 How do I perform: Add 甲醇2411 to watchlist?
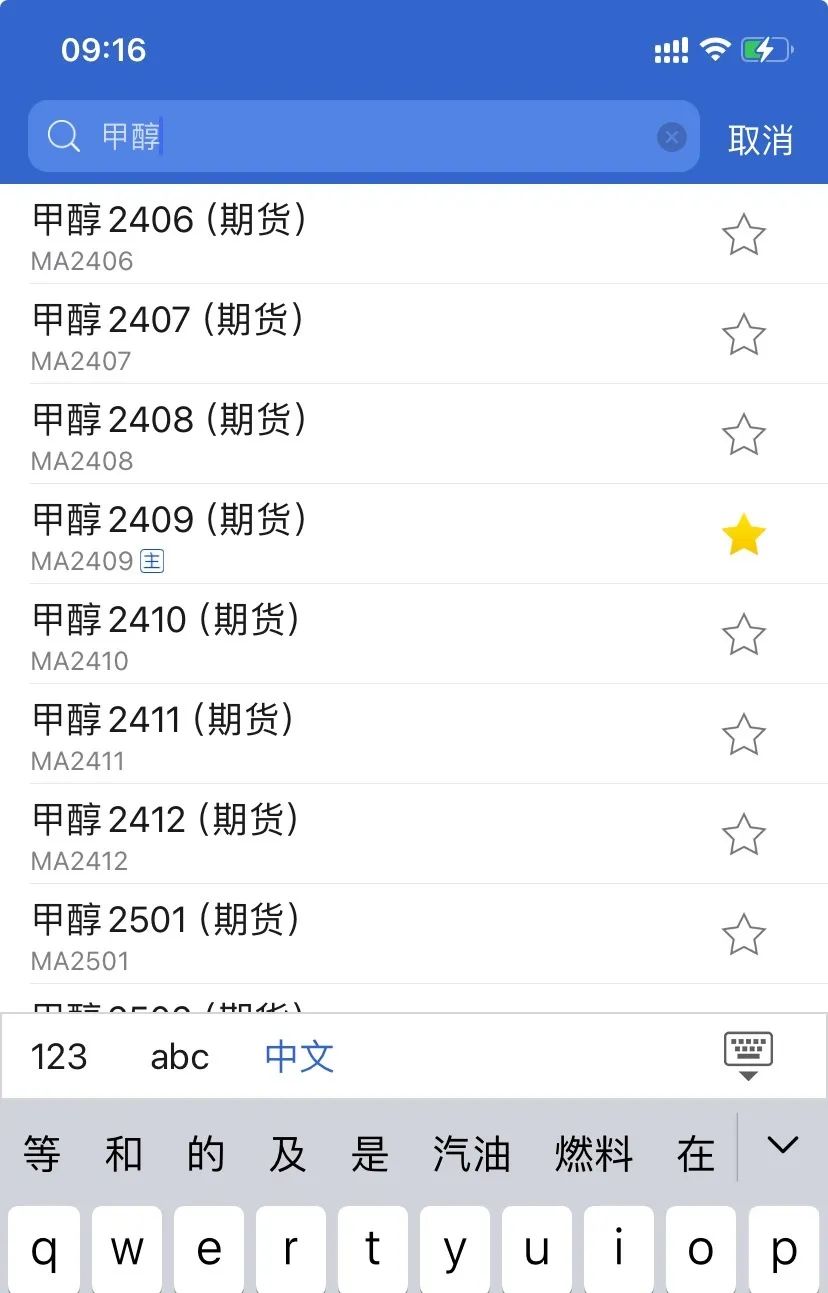coord(743,735)
